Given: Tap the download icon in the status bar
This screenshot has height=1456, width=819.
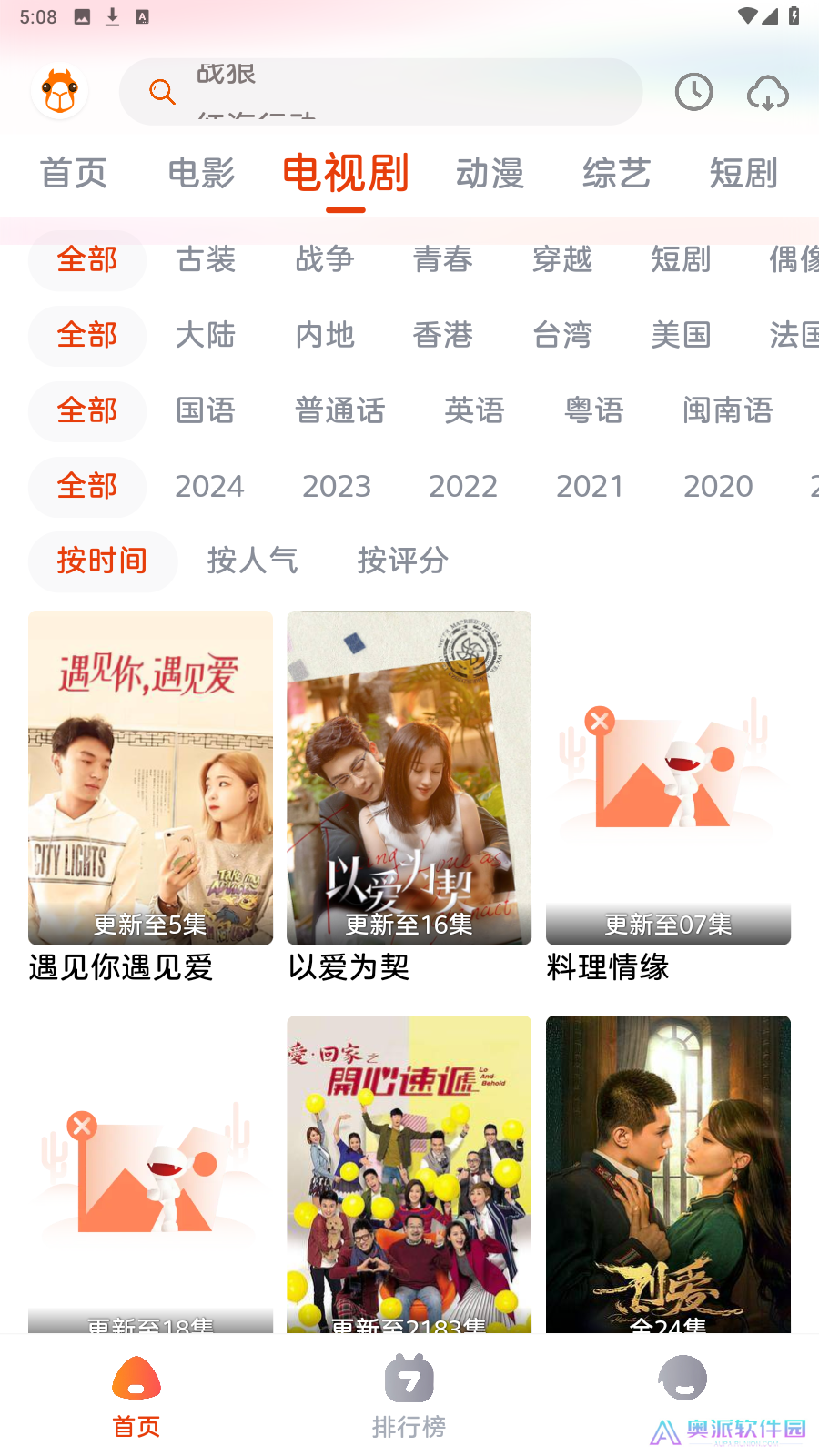Looking at the screenshot, I should (112, 16).
